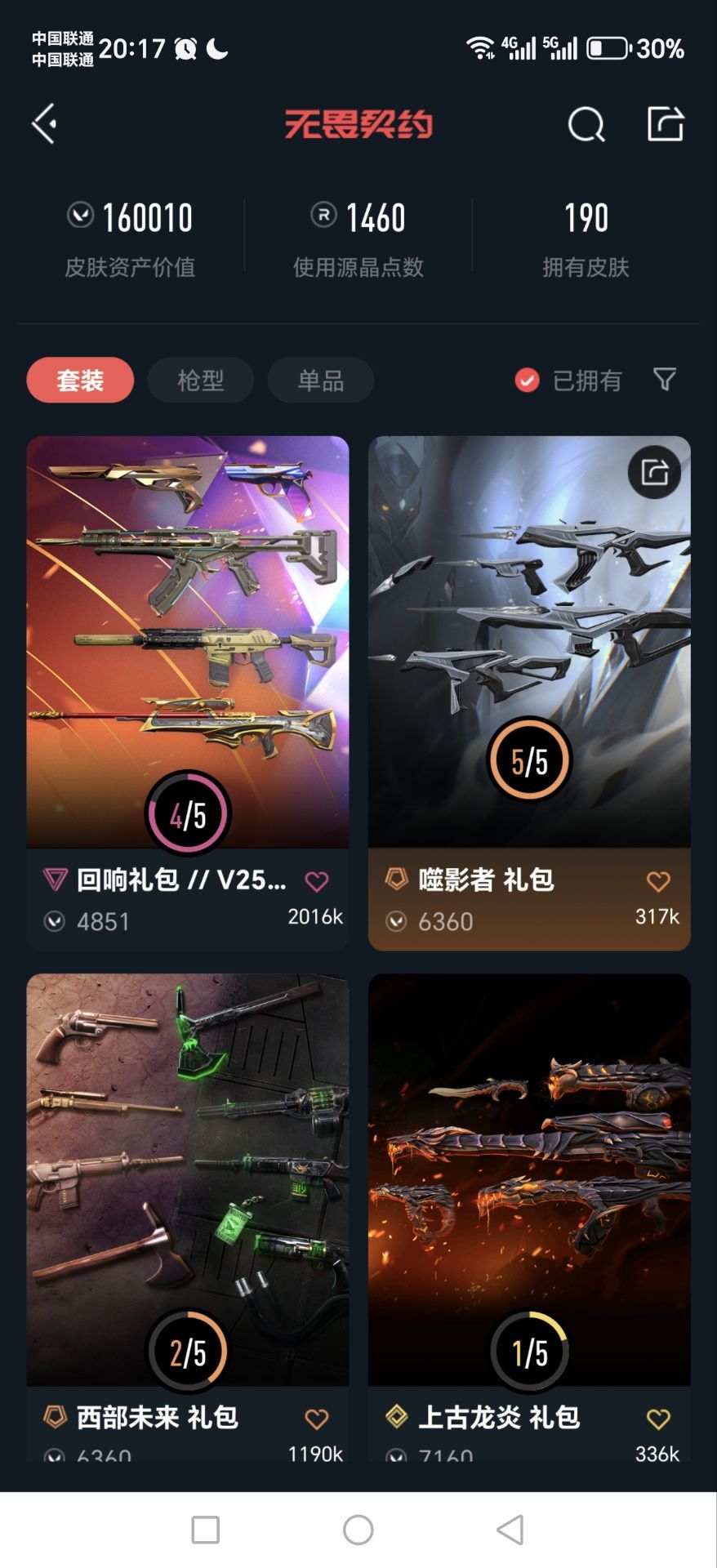
Task: Toggle the 已拥有 owned filter checkmark
Action: pyautogui.click(x=525, y=379)
